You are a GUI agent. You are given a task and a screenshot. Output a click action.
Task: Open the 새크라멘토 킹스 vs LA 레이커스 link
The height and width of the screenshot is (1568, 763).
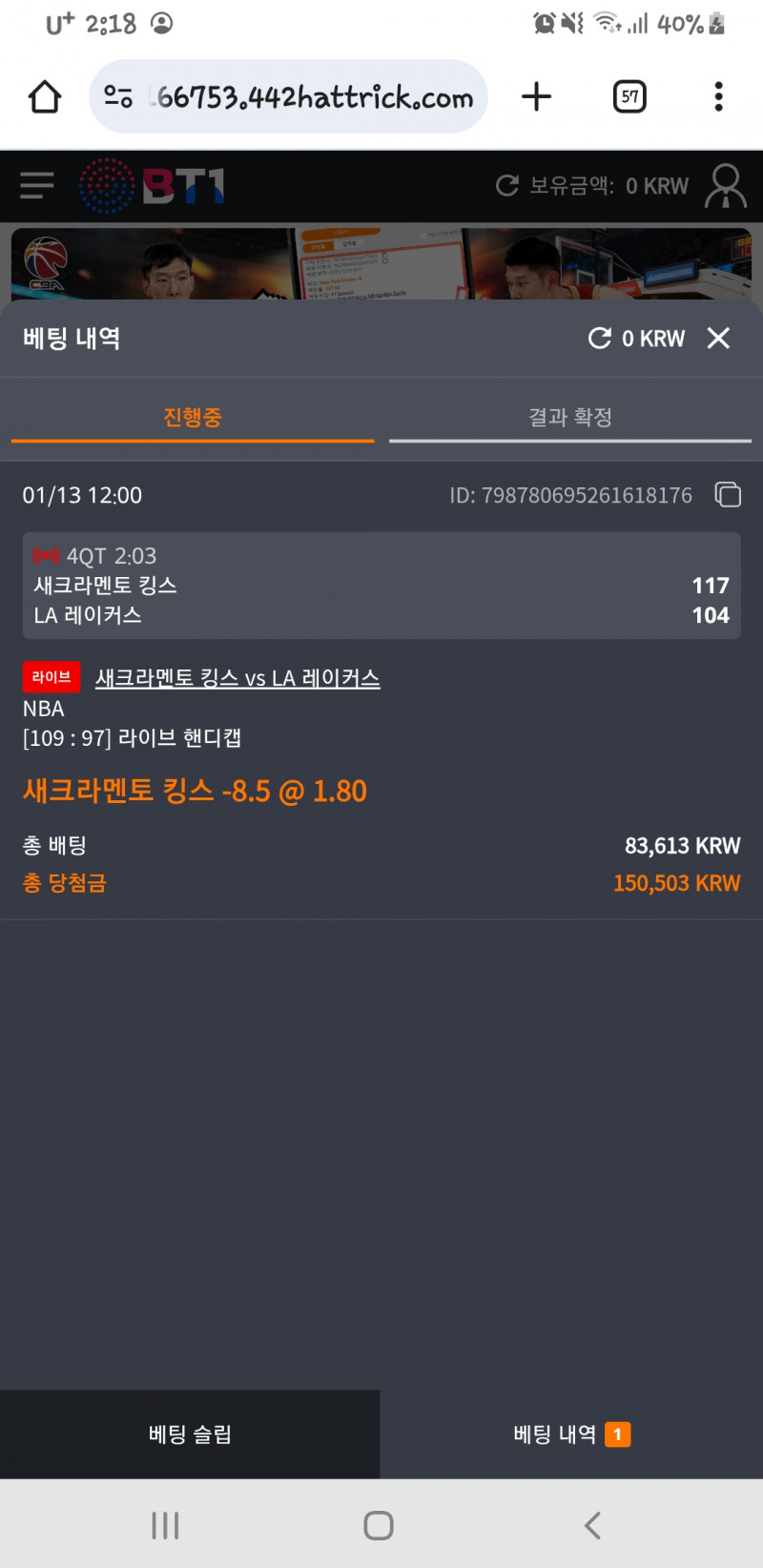tap(237, 678)
